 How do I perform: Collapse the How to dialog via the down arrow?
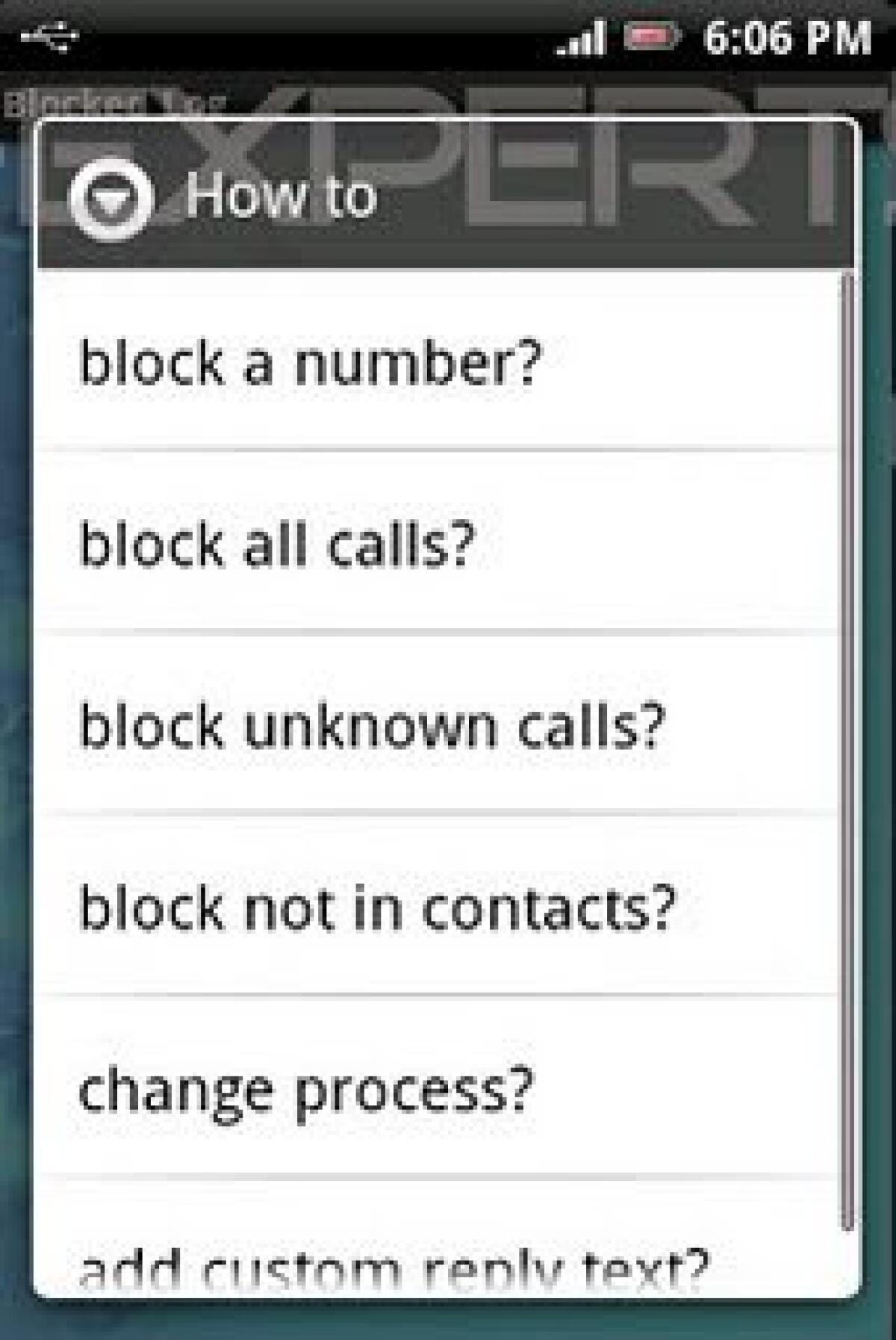coord(113,198)
